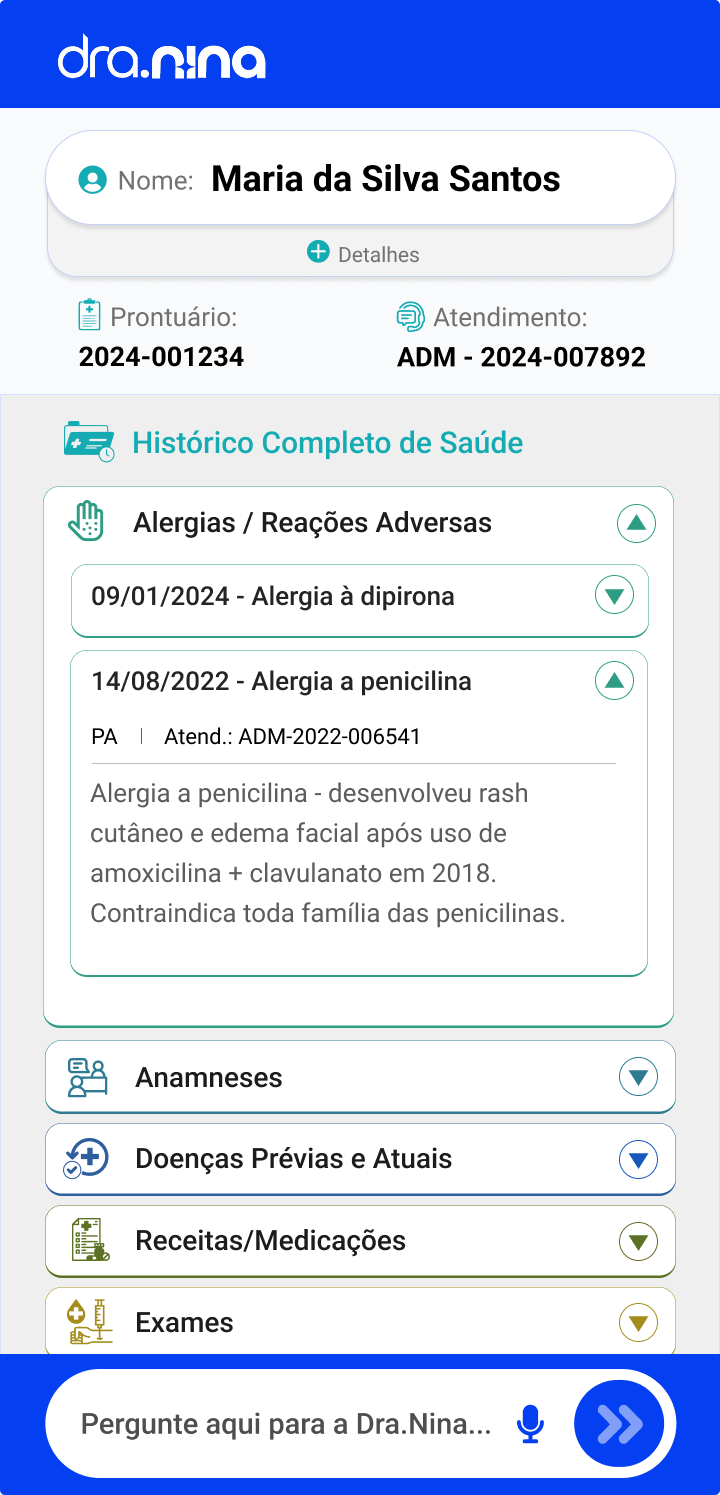Expand the Exames section
Viewport: 720px width, 1495px height.
[x=638, y=1323]
